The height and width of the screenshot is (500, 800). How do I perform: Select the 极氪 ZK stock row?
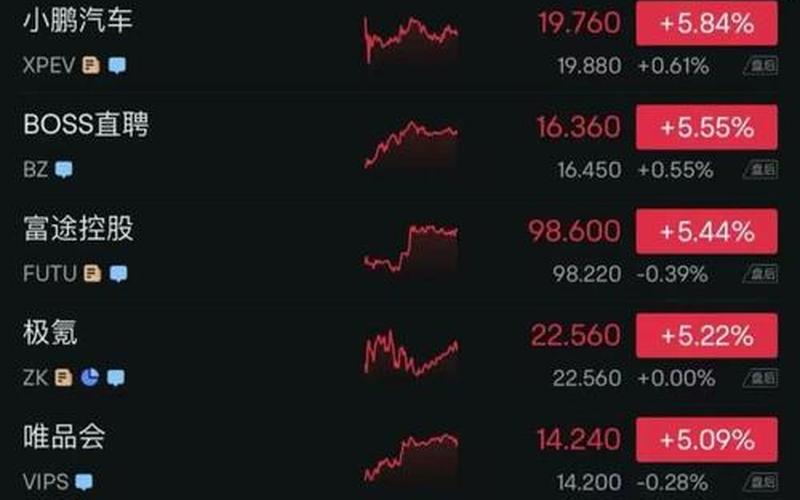point(50,334)
